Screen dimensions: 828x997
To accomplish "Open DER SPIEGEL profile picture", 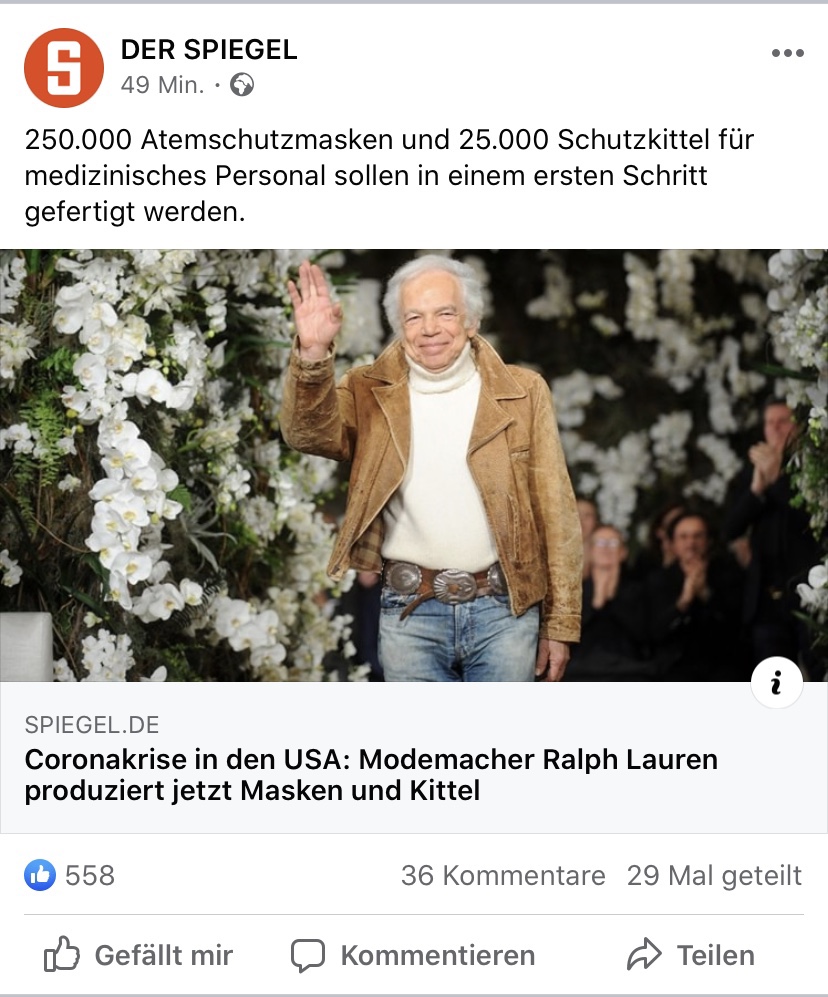I will point(63,68).
